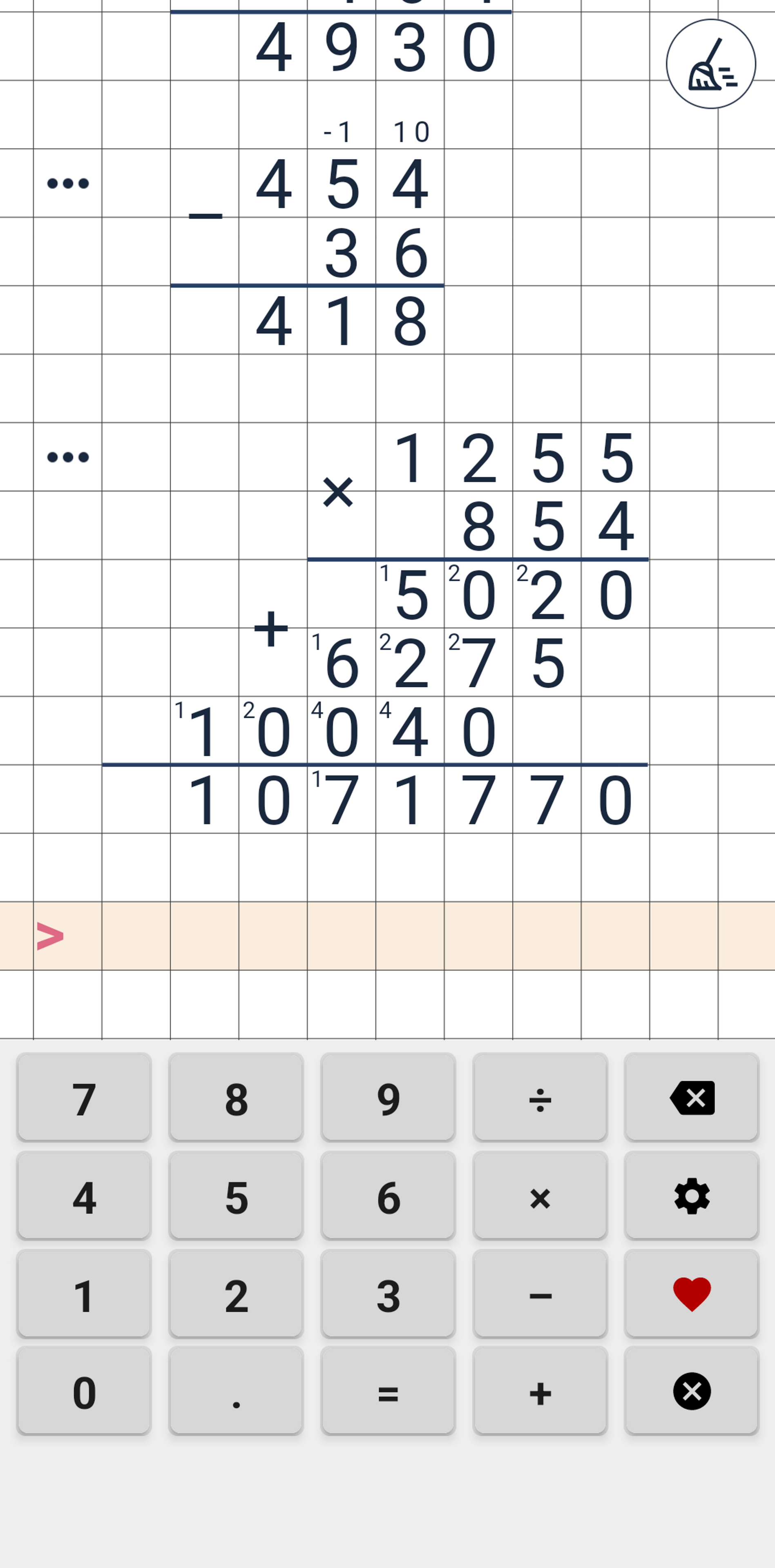Enter digit 8 on the keypad
Image resolution: width=775 pixels, height=1568 pixels.
pyautogui.click(x=236, y=1098)
